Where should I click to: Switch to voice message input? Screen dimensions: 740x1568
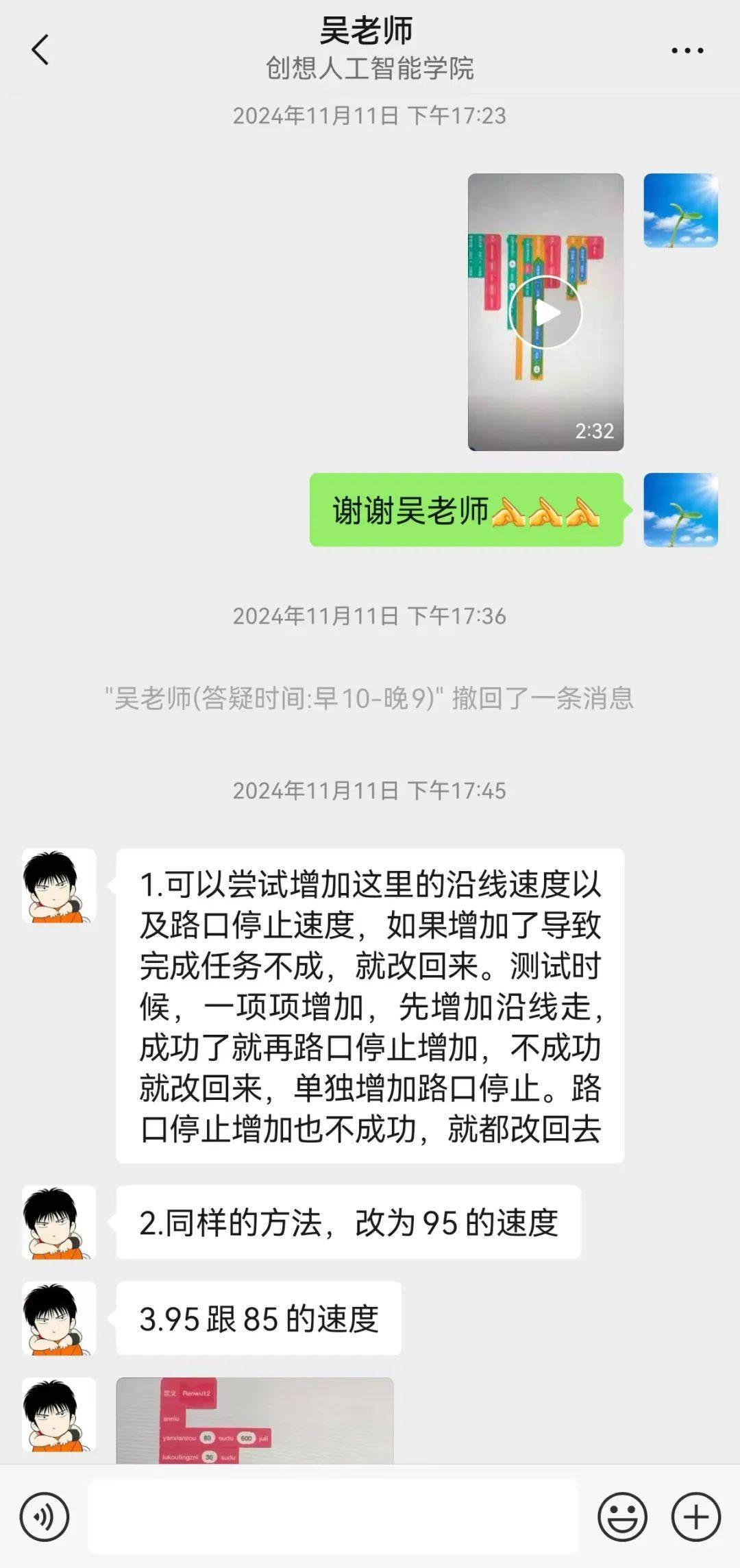45,1517
